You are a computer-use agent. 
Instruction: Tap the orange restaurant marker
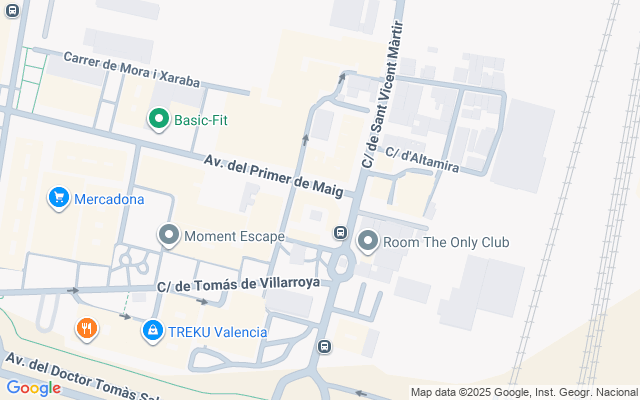(x=88, y=327)
